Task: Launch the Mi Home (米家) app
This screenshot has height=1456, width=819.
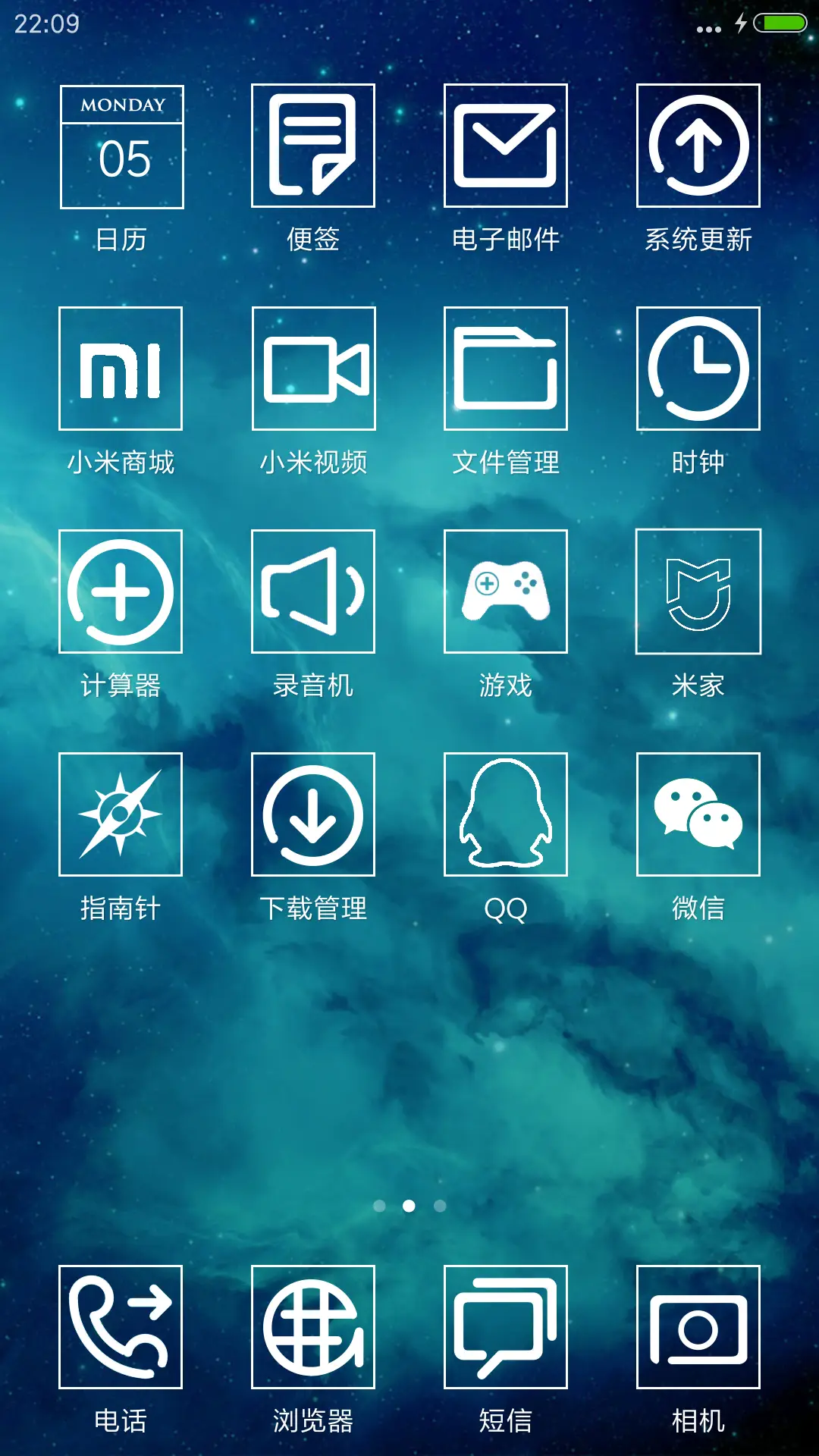Action: 698,592
